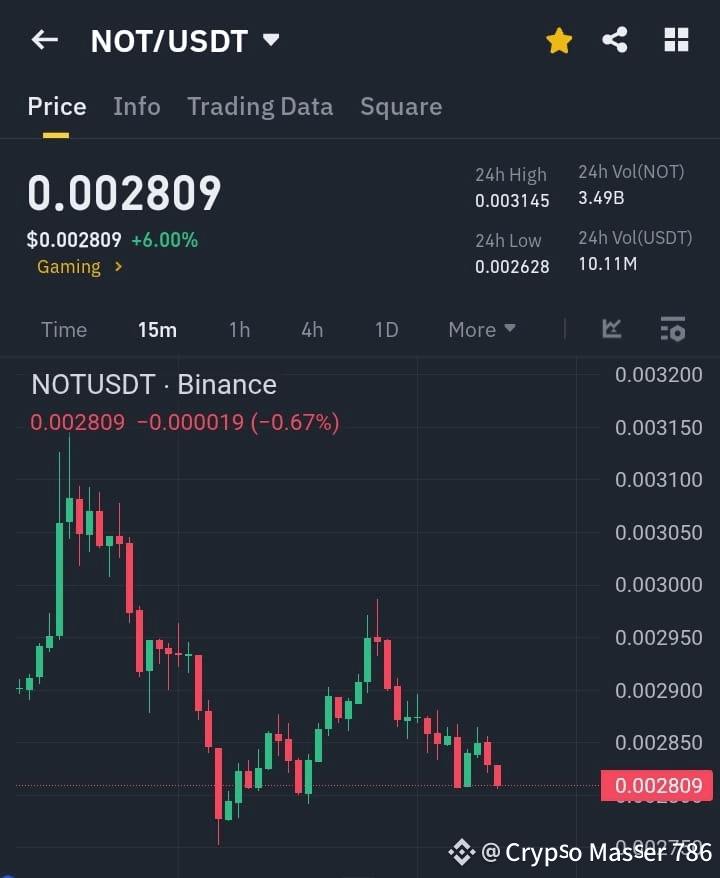Expand the More timeframes dropdown

click(x=481, y=329)
